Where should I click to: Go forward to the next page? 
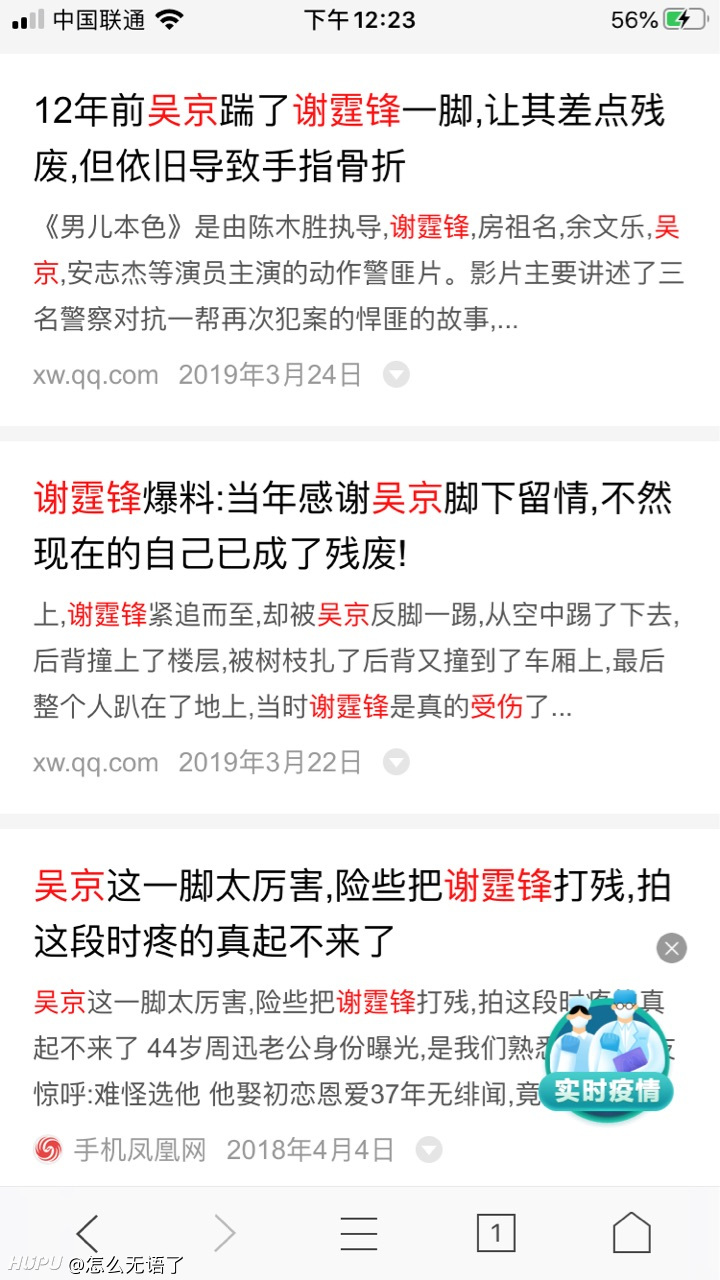224,1234
